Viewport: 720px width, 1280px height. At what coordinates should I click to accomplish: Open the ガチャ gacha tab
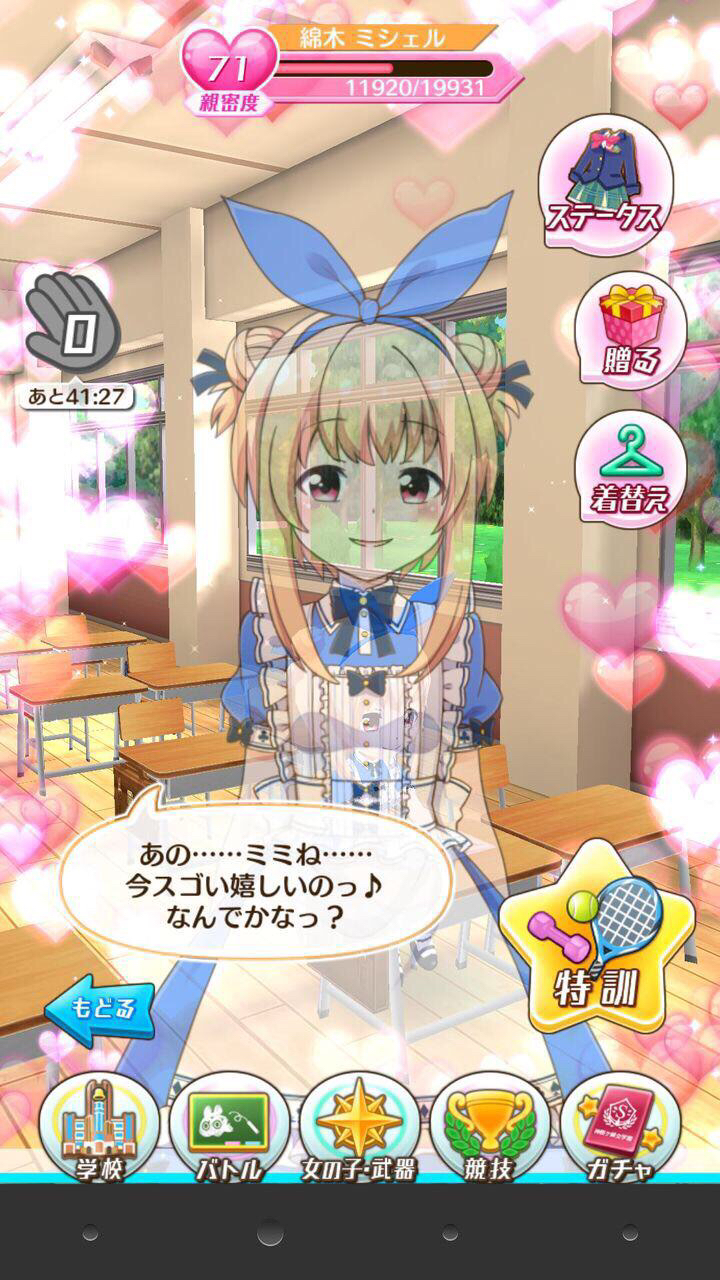pyautogui.click(x=621, y=1128)
